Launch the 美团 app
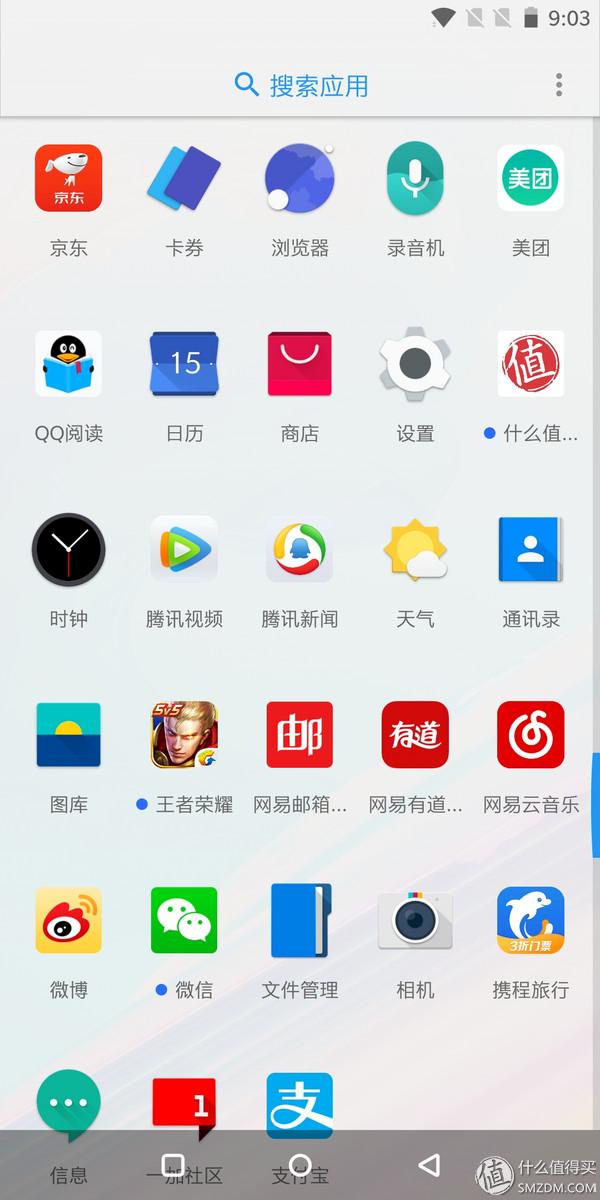 click(x=531, y=178)
